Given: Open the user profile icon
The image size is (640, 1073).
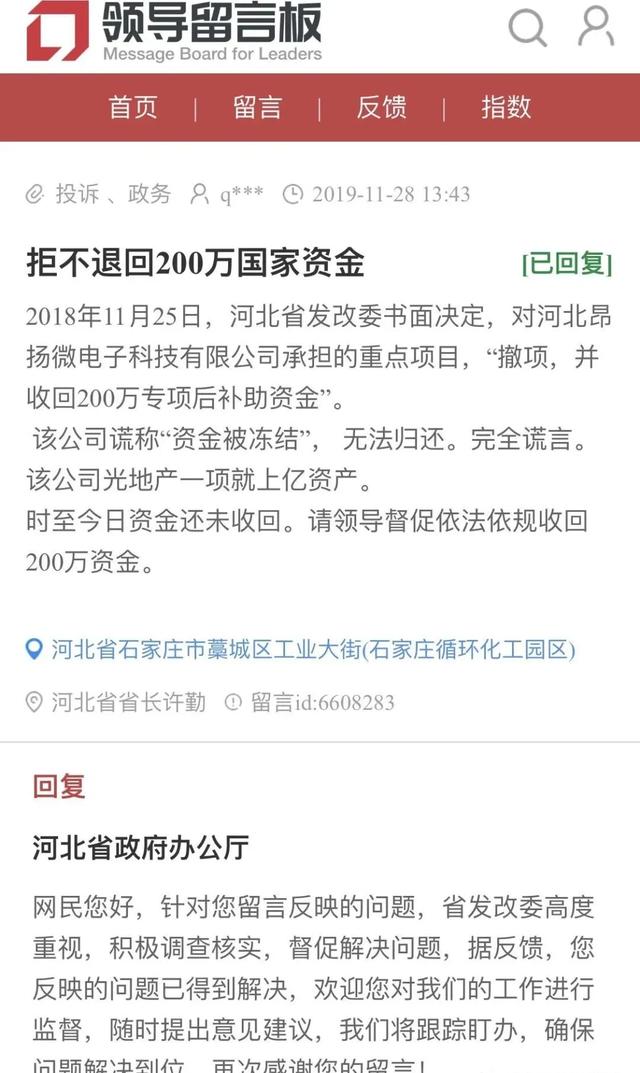Looking at the screenshot, I should click(596, 27).
